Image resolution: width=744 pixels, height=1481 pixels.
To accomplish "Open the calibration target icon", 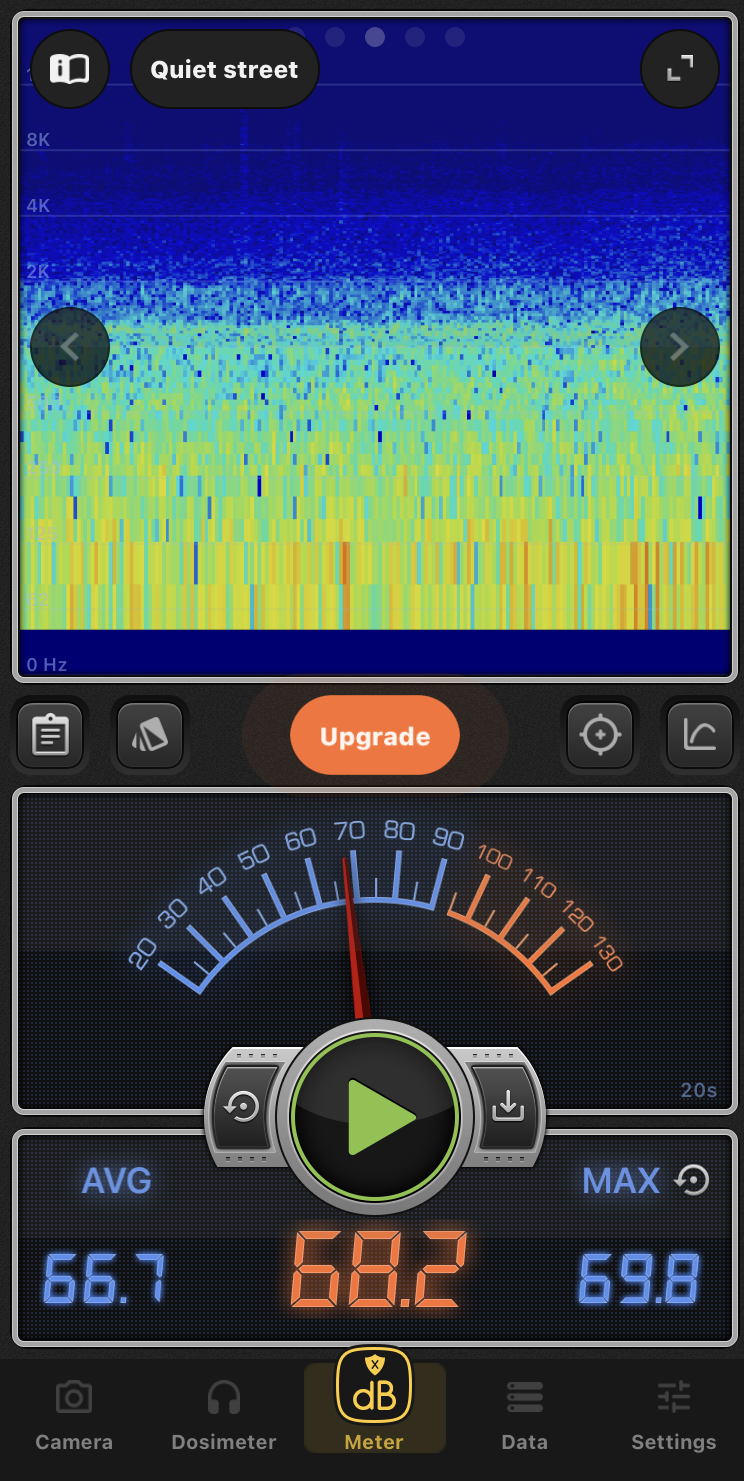I will point(600,736).
